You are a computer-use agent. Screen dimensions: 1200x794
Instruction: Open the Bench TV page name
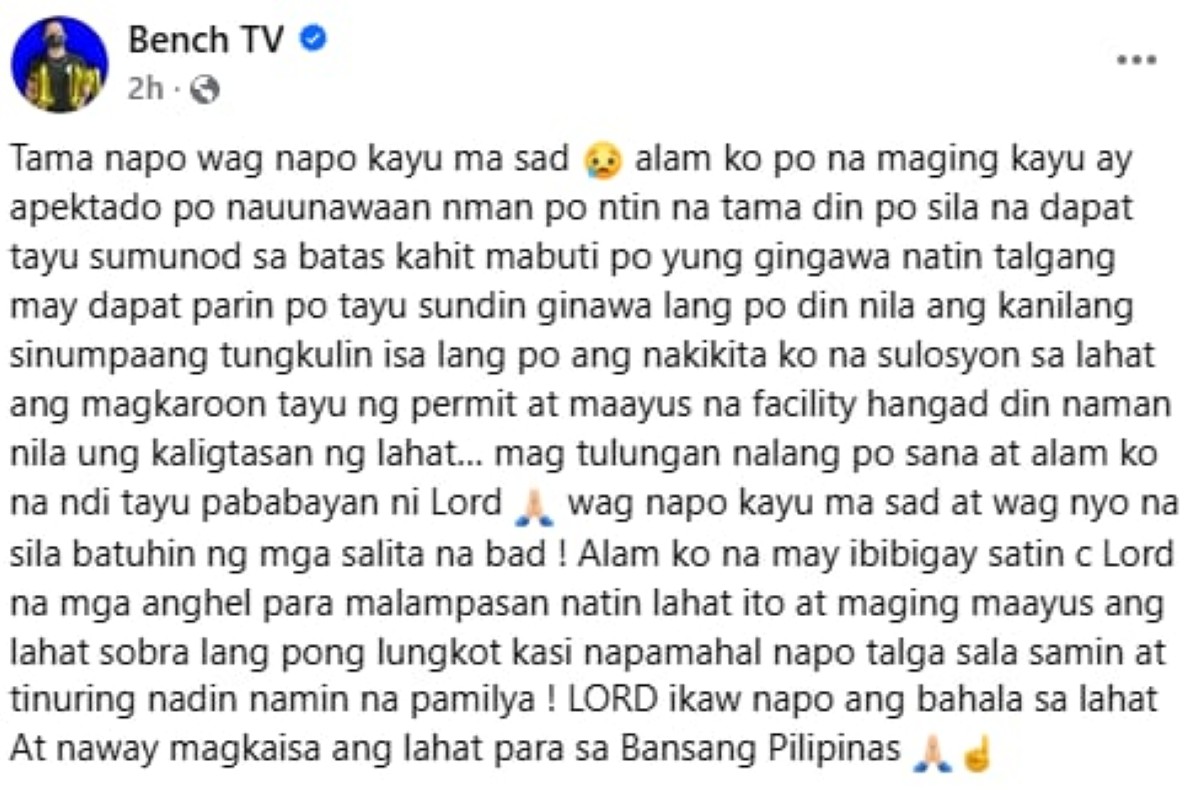click(206, 41)
